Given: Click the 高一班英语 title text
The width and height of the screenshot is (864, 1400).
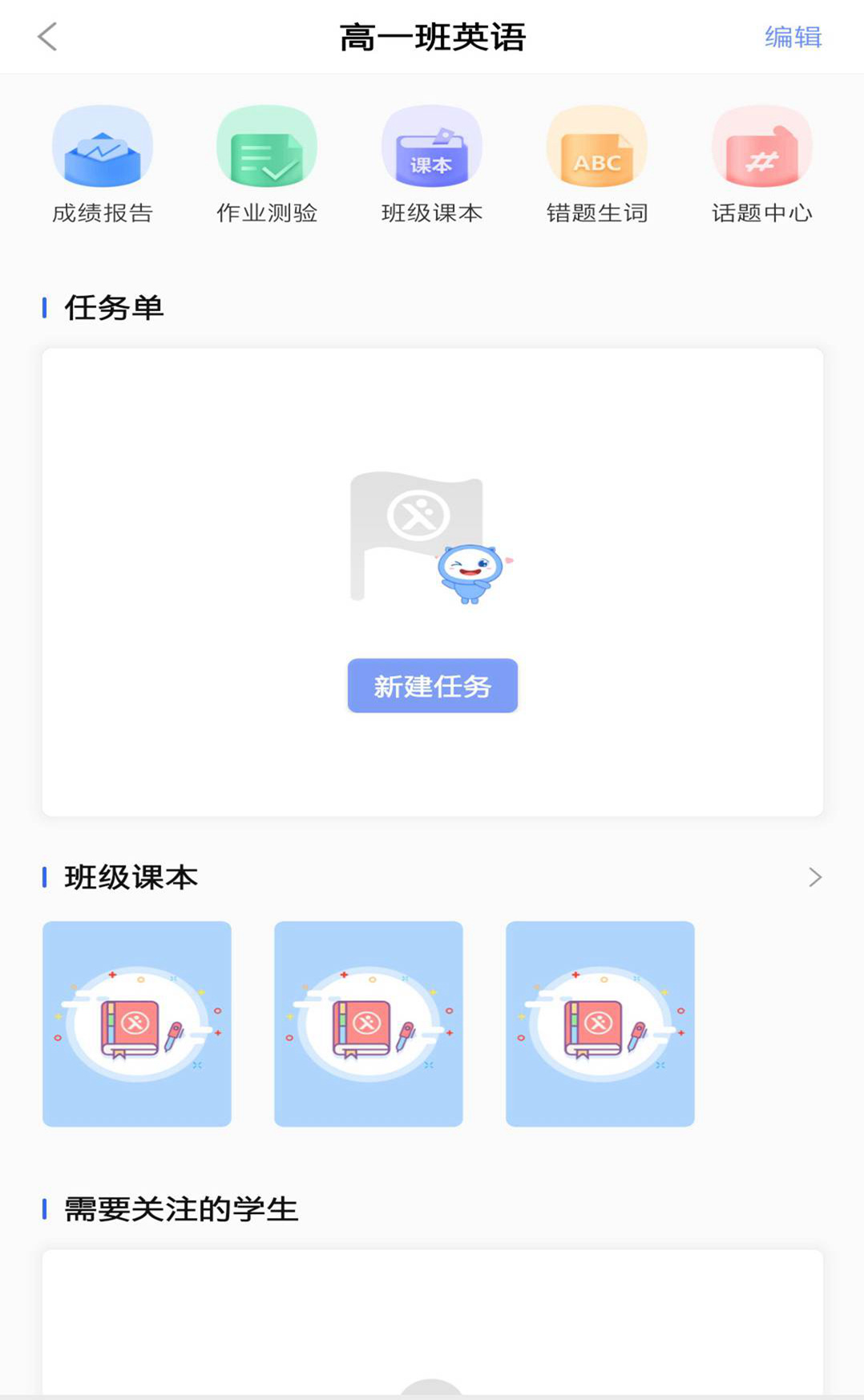Looking at the screenshot, I should click(432, 36).
